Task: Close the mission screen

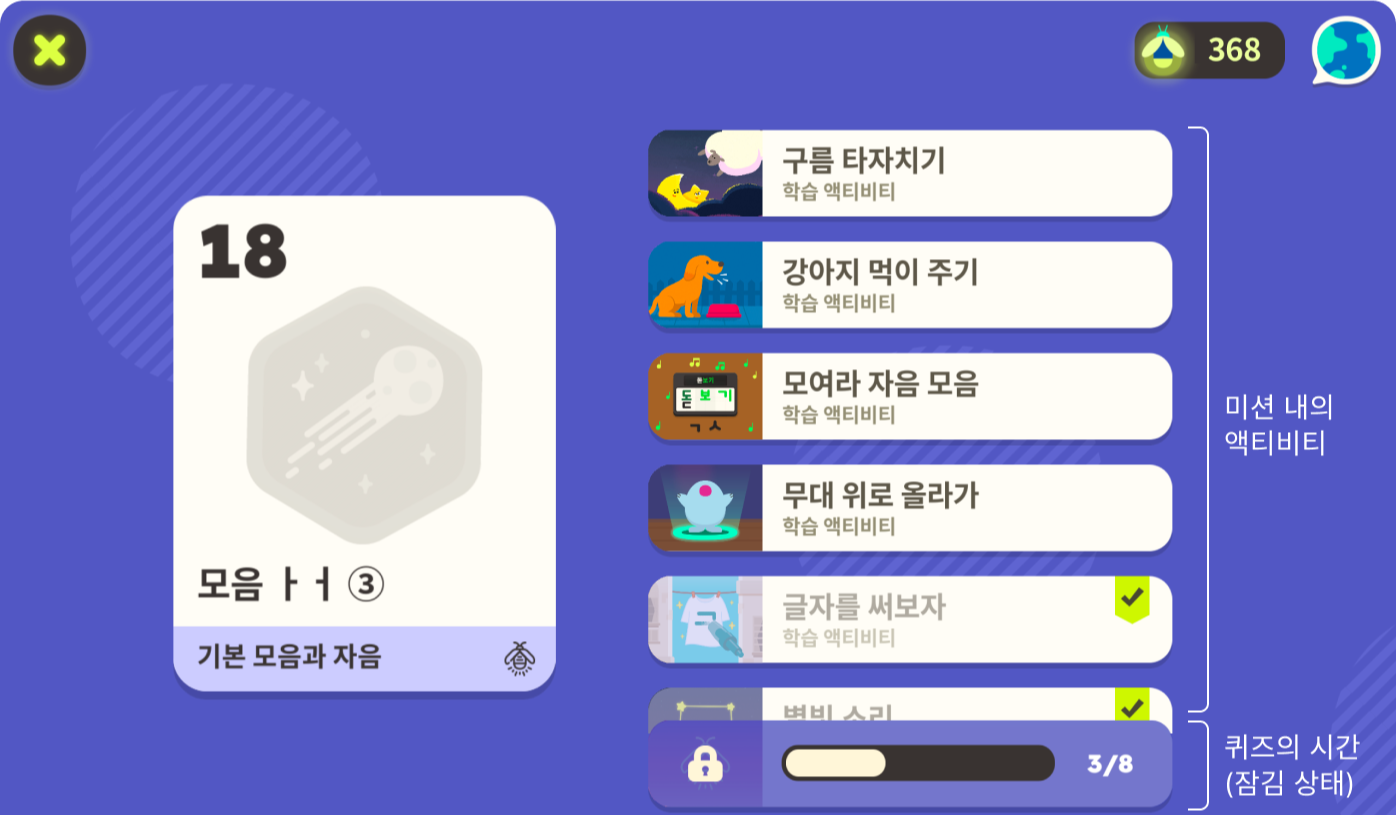Action: (49, 50)
